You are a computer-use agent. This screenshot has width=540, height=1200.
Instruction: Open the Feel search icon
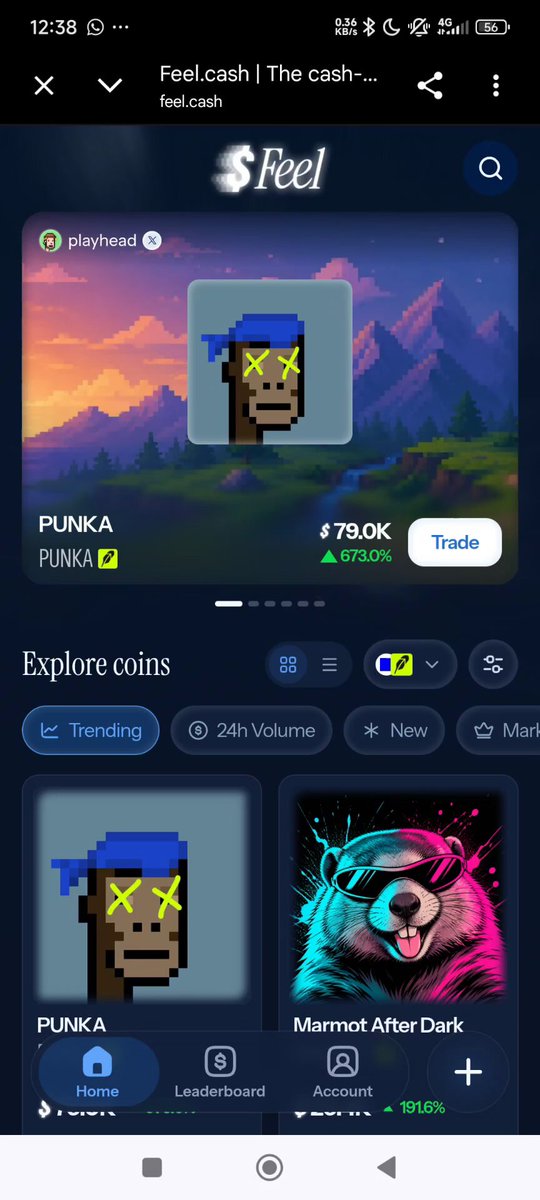tap(490, 168)
